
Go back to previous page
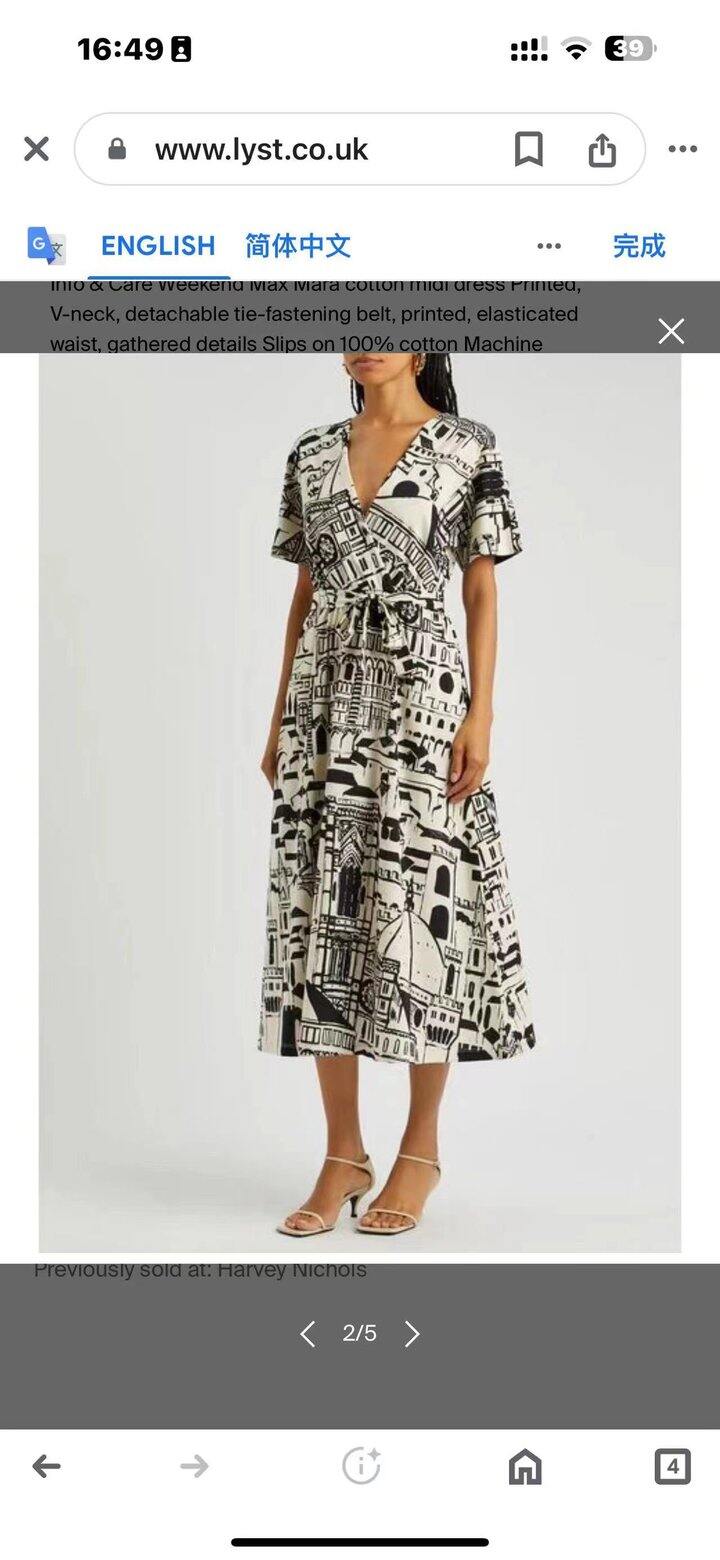coord(46,1467)
